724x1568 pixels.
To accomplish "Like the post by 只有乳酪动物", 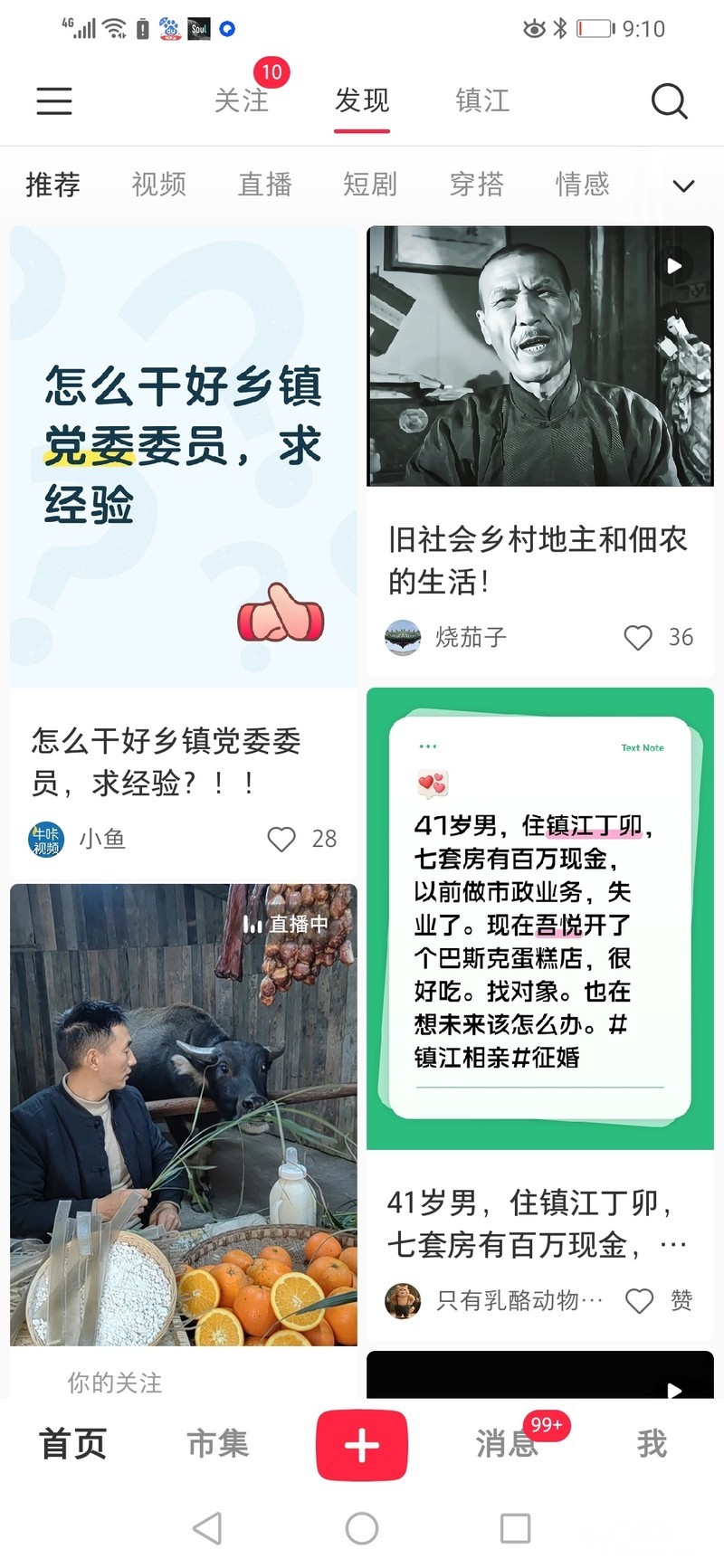I will (x=640, y=1301).
